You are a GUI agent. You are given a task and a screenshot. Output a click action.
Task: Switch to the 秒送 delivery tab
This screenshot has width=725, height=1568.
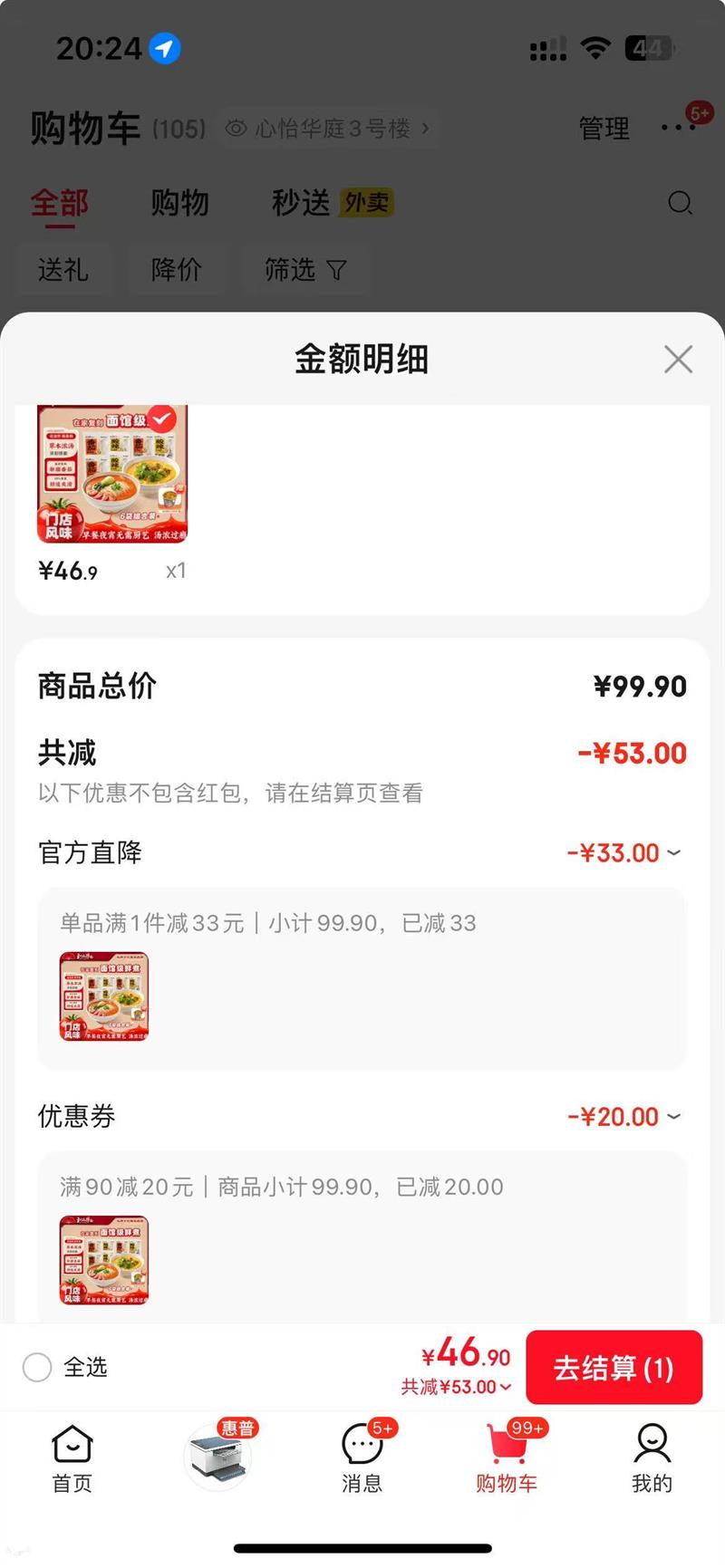pyautogui.click(x=300, y=204)
